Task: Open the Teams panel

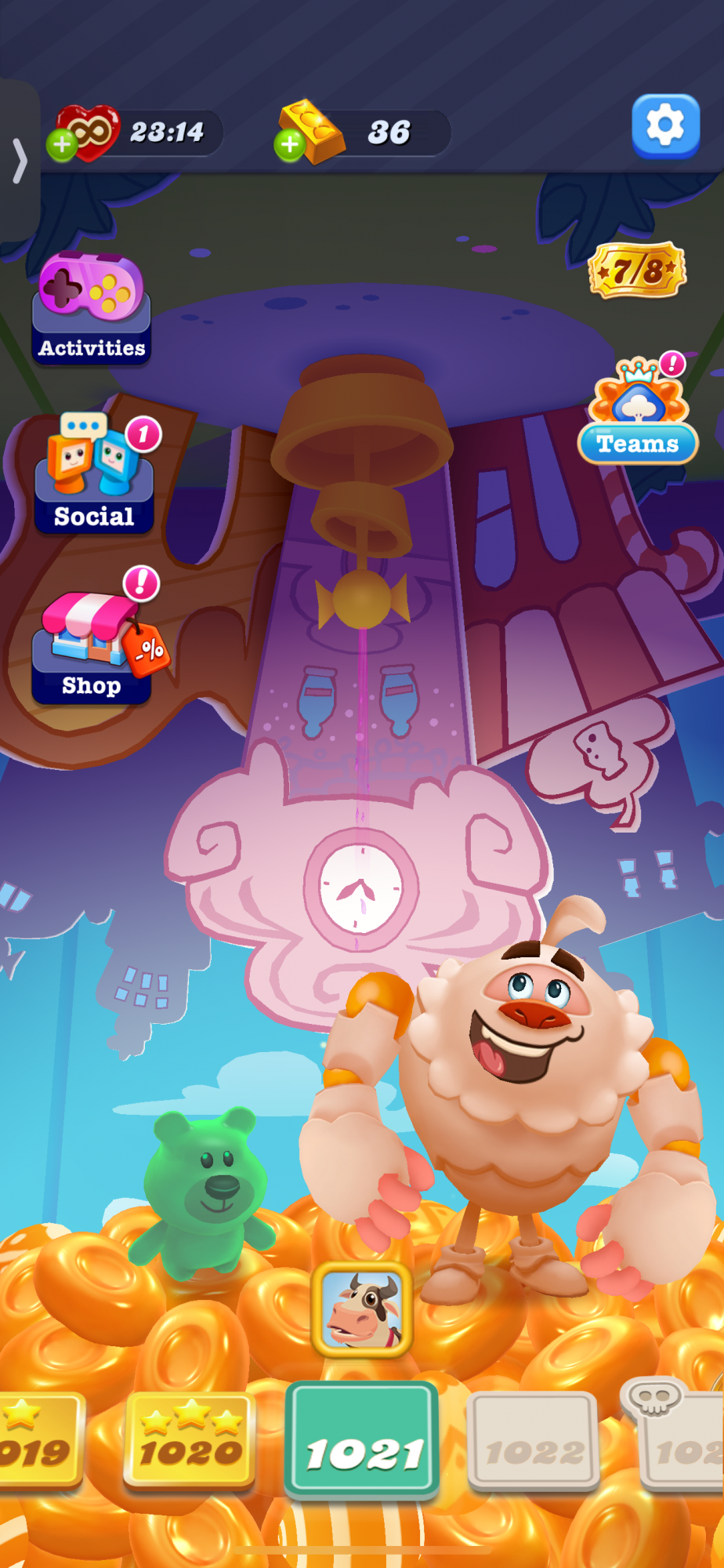Action: pos(639,414)
